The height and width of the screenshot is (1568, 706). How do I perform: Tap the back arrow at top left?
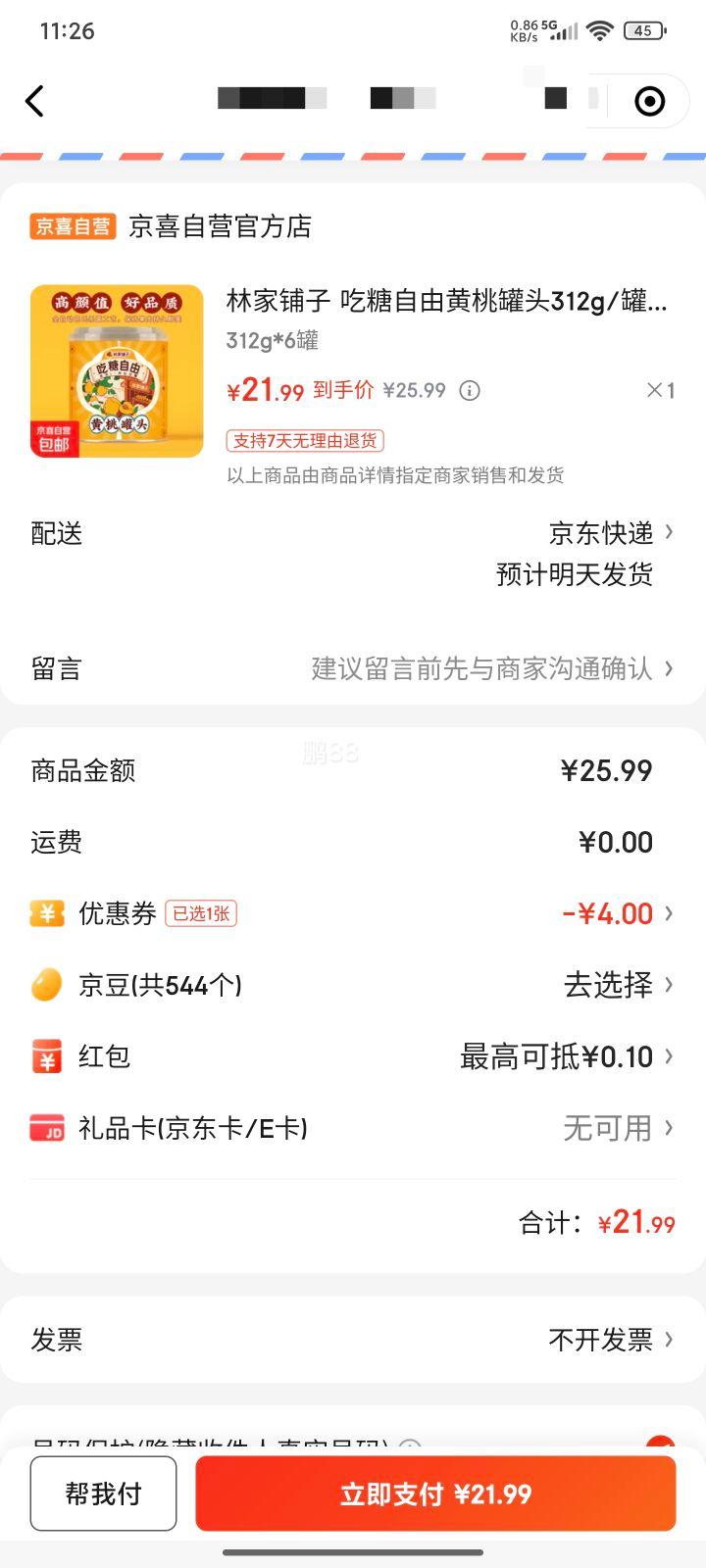(36, 101)
